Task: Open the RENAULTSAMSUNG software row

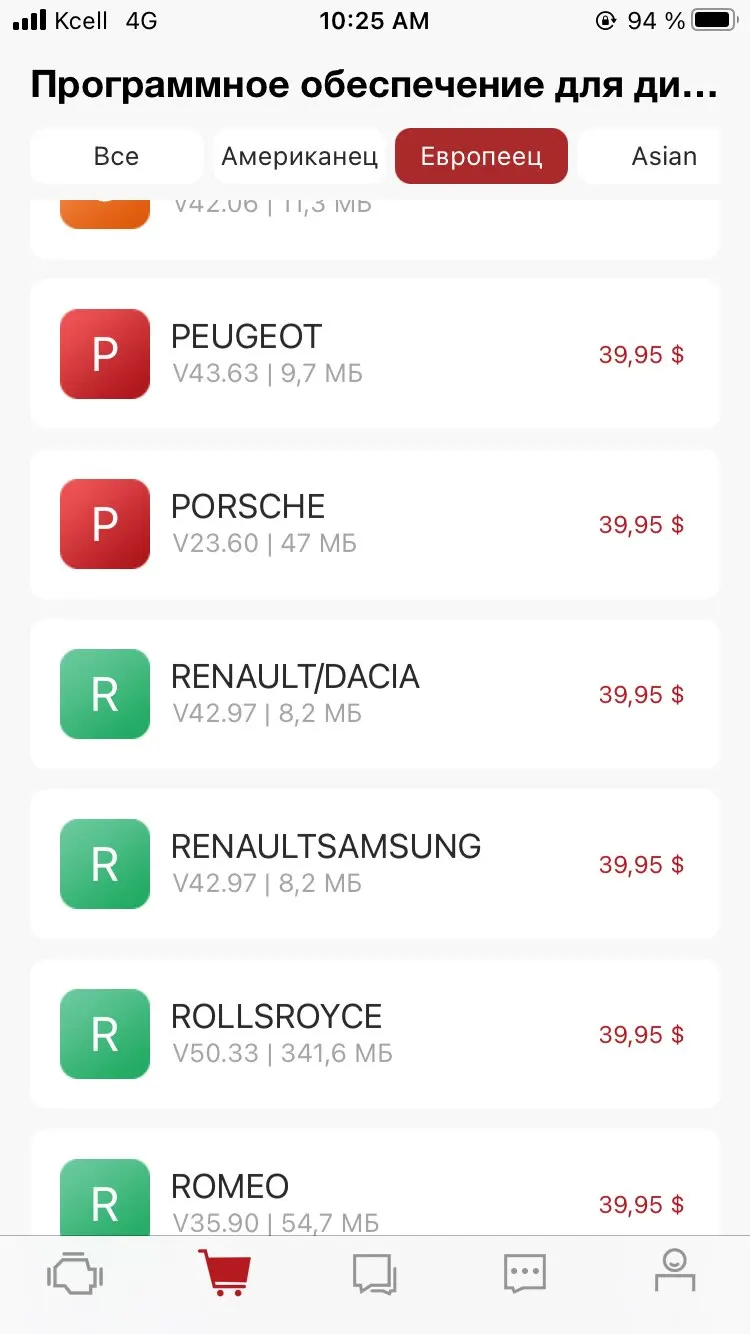Action: (374, 864)
